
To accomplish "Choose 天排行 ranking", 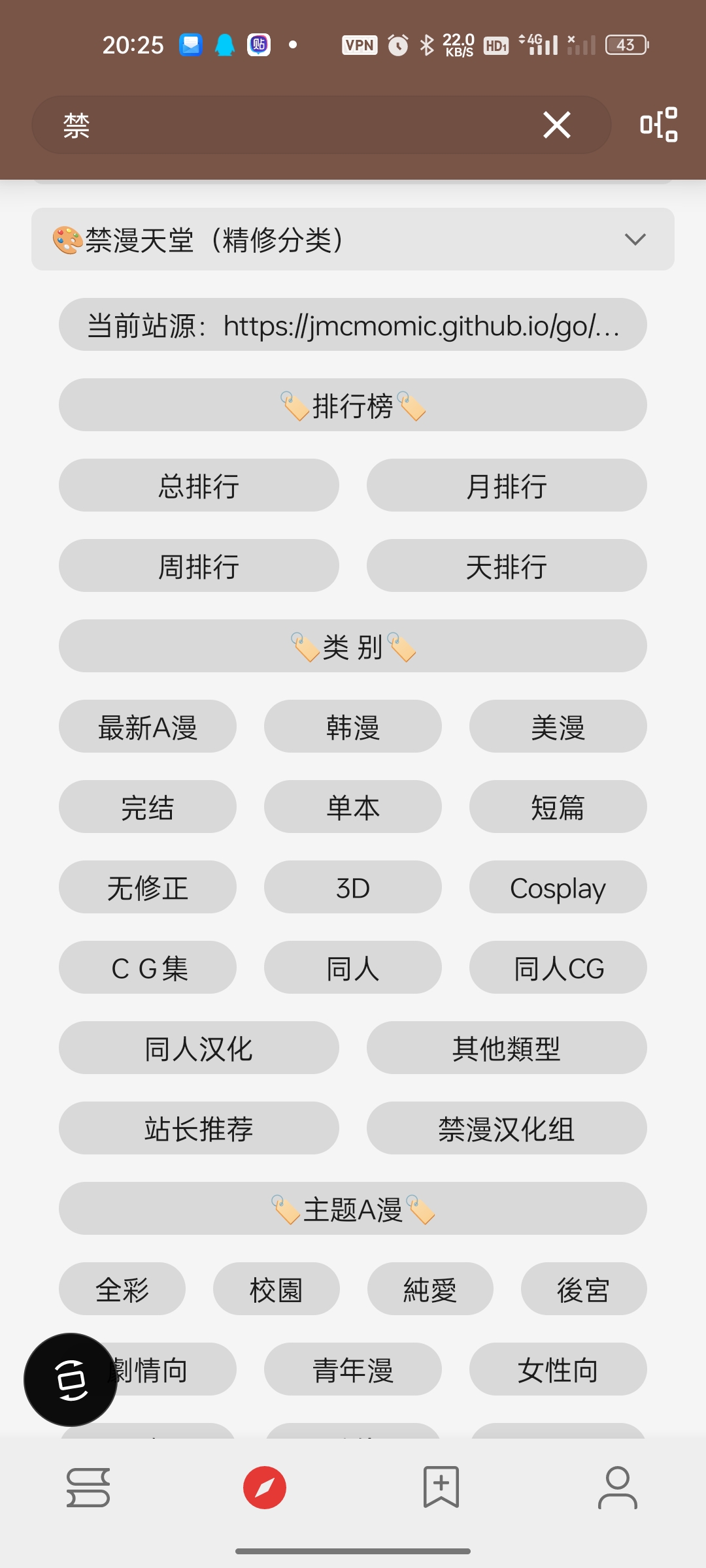I will click(x=507, y=566).
